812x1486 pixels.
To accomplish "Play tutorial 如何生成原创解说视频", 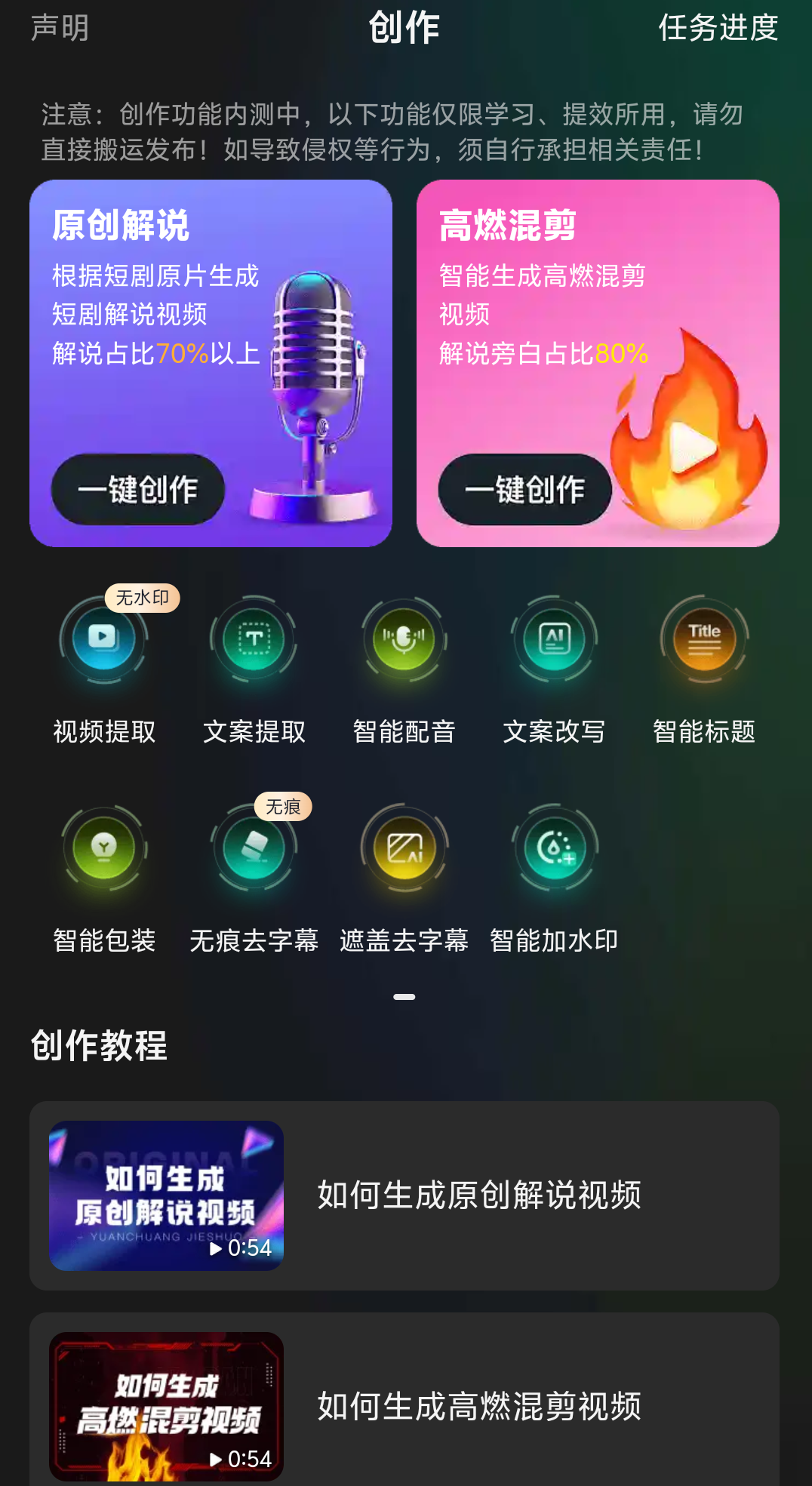I will (167, 1195).
